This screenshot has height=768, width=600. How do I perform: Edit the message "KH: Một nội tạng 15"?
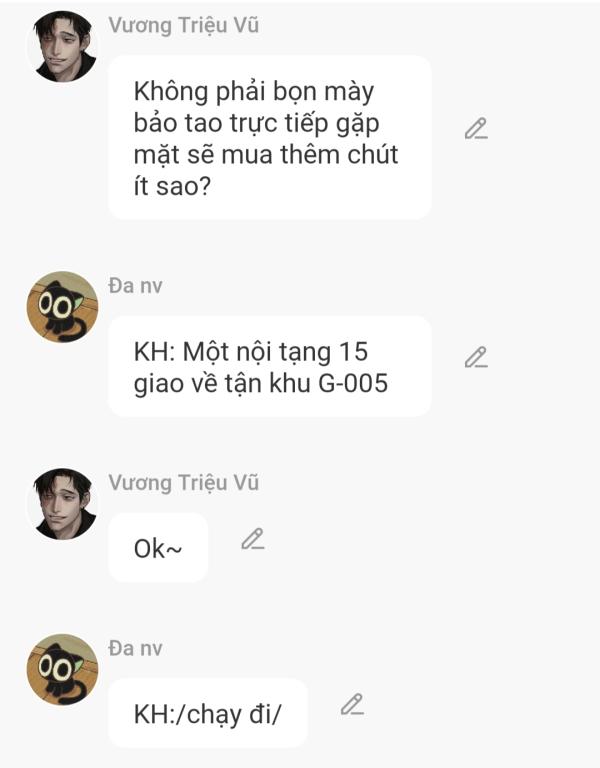[x=476, y=357]
